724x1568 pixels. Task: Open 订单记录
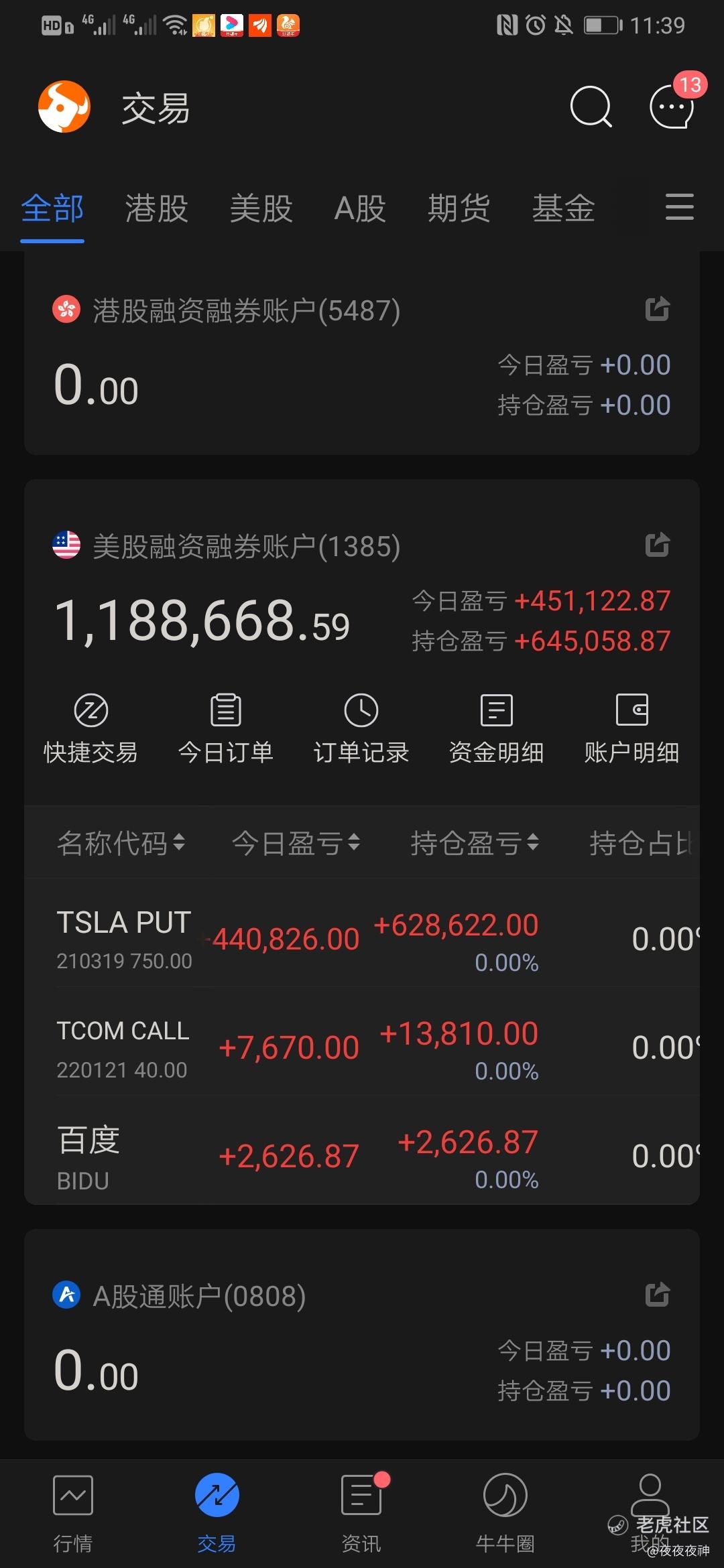(361, 729)
